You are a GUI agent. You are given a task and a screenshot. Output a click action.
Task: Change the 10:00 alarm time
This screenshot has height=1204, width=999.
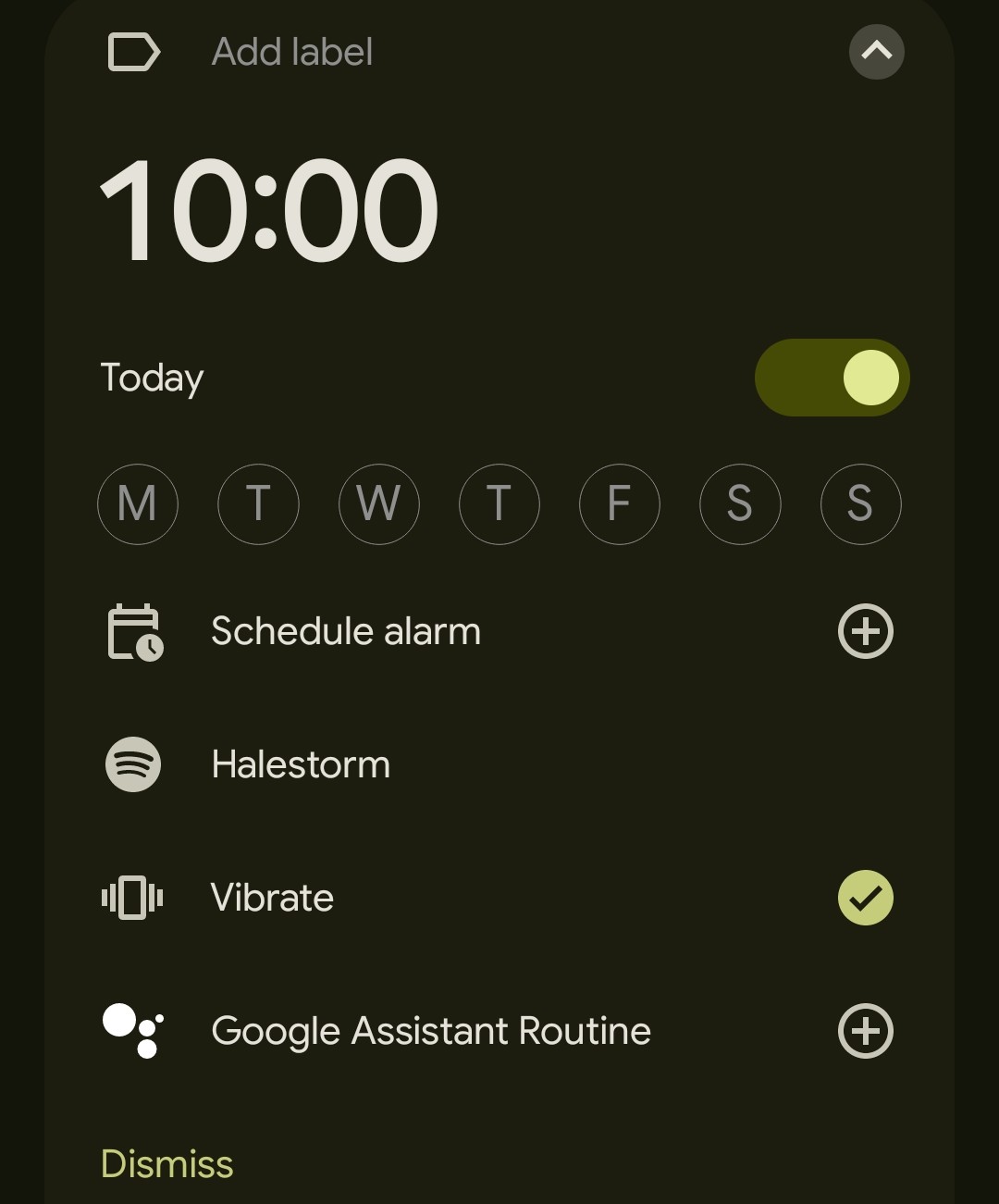268,211
